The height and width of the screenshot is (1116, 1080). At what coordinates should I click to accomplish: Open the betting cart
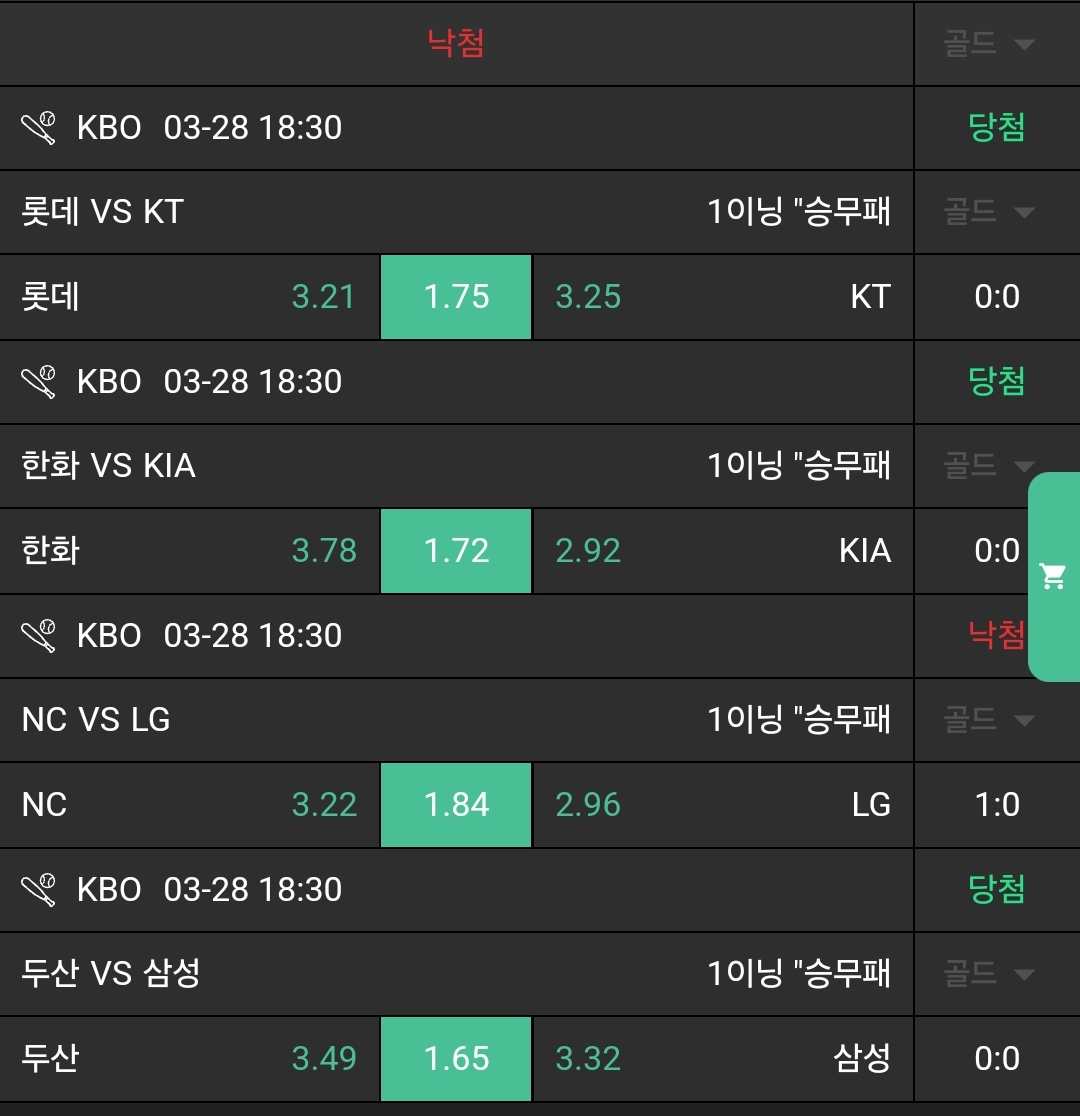[1053, 576]
